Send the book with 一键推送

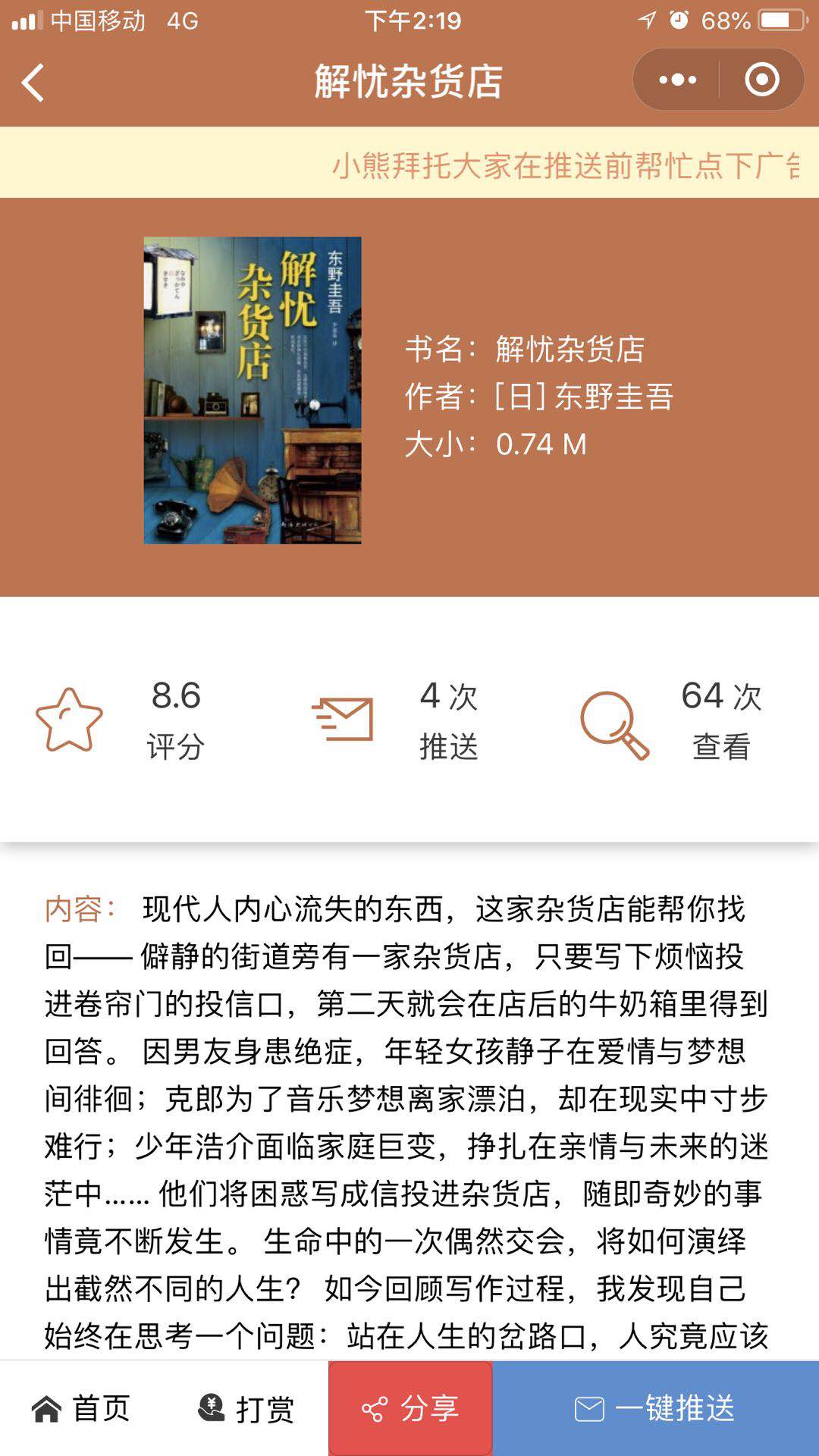(656, 1408)
